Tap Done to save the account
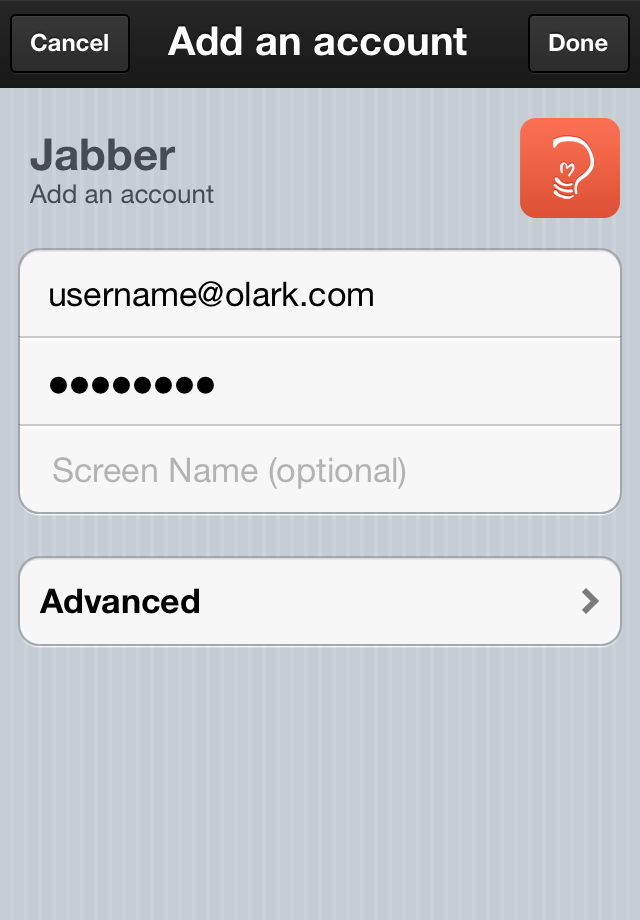 click(578, 43)
